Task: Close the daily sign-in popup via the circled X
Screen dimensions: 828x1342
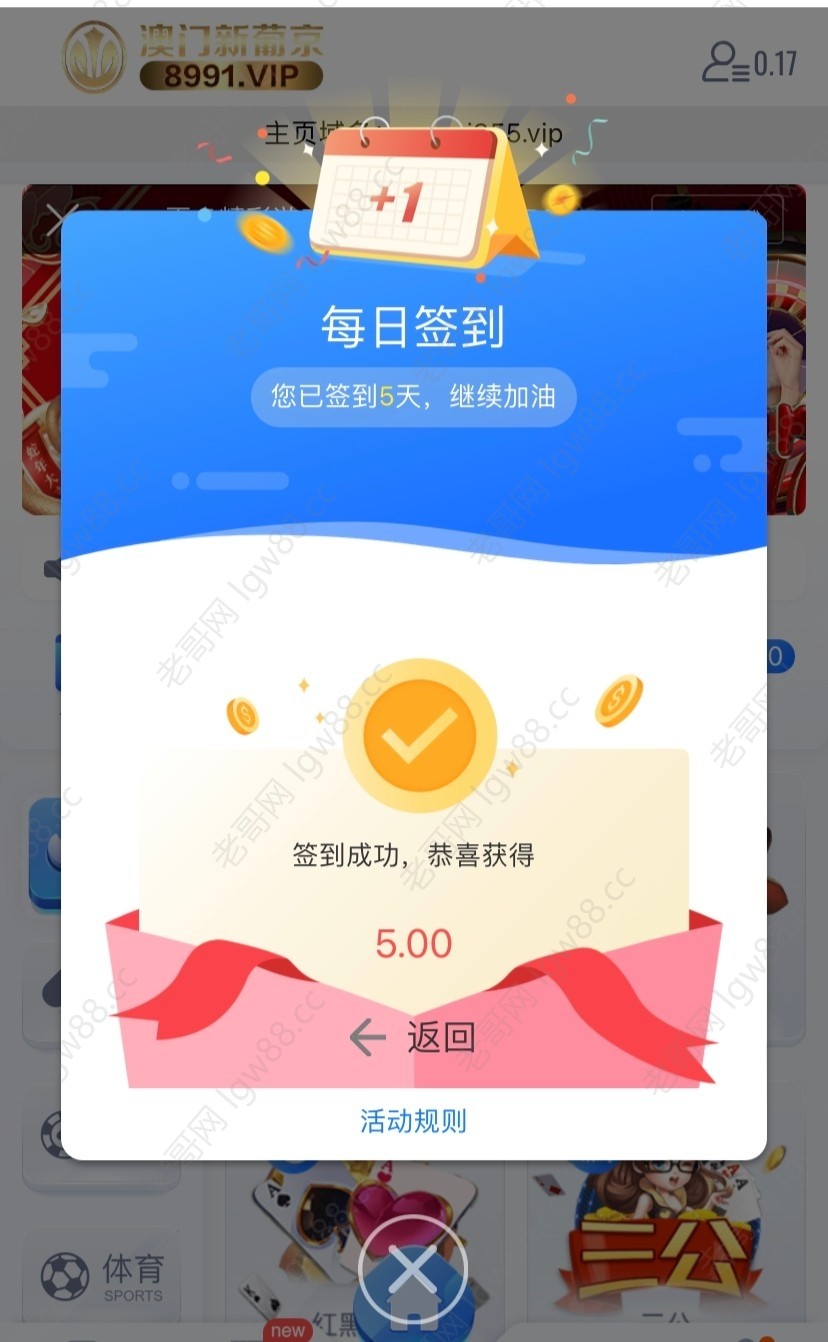Action: click(412, 1270)
